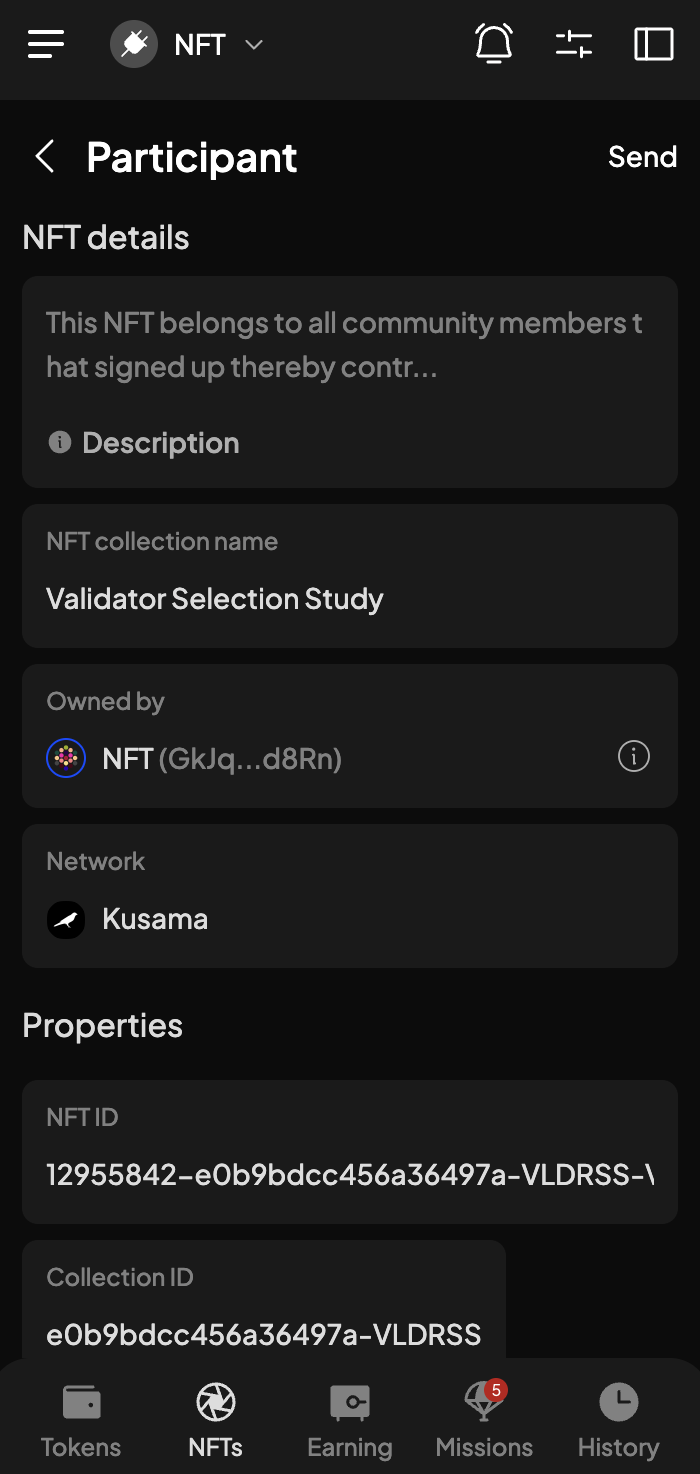Toggle the side panel view

coord(654,44)
